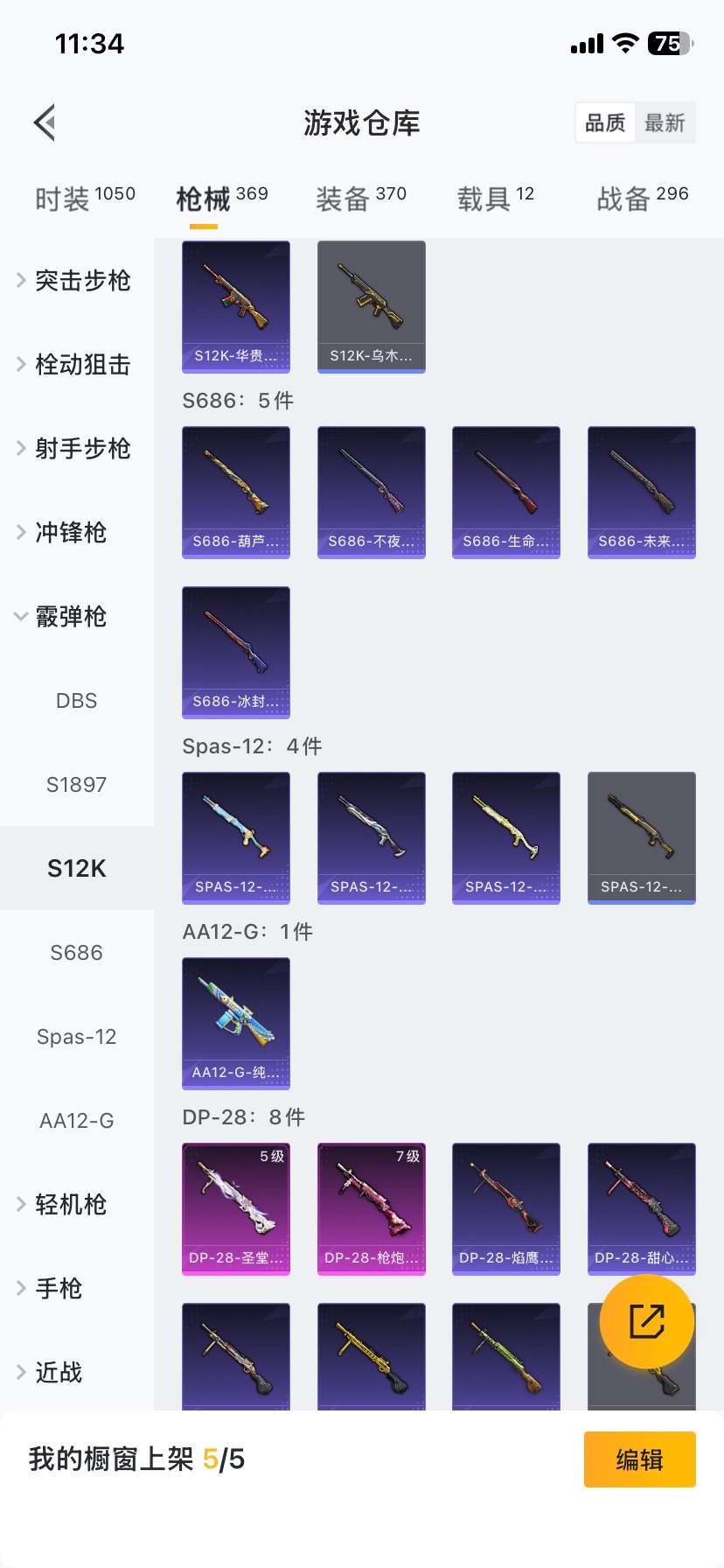
Task: Select the level 5 DP-28-圣堂 skin
Action: point(235,1208)
